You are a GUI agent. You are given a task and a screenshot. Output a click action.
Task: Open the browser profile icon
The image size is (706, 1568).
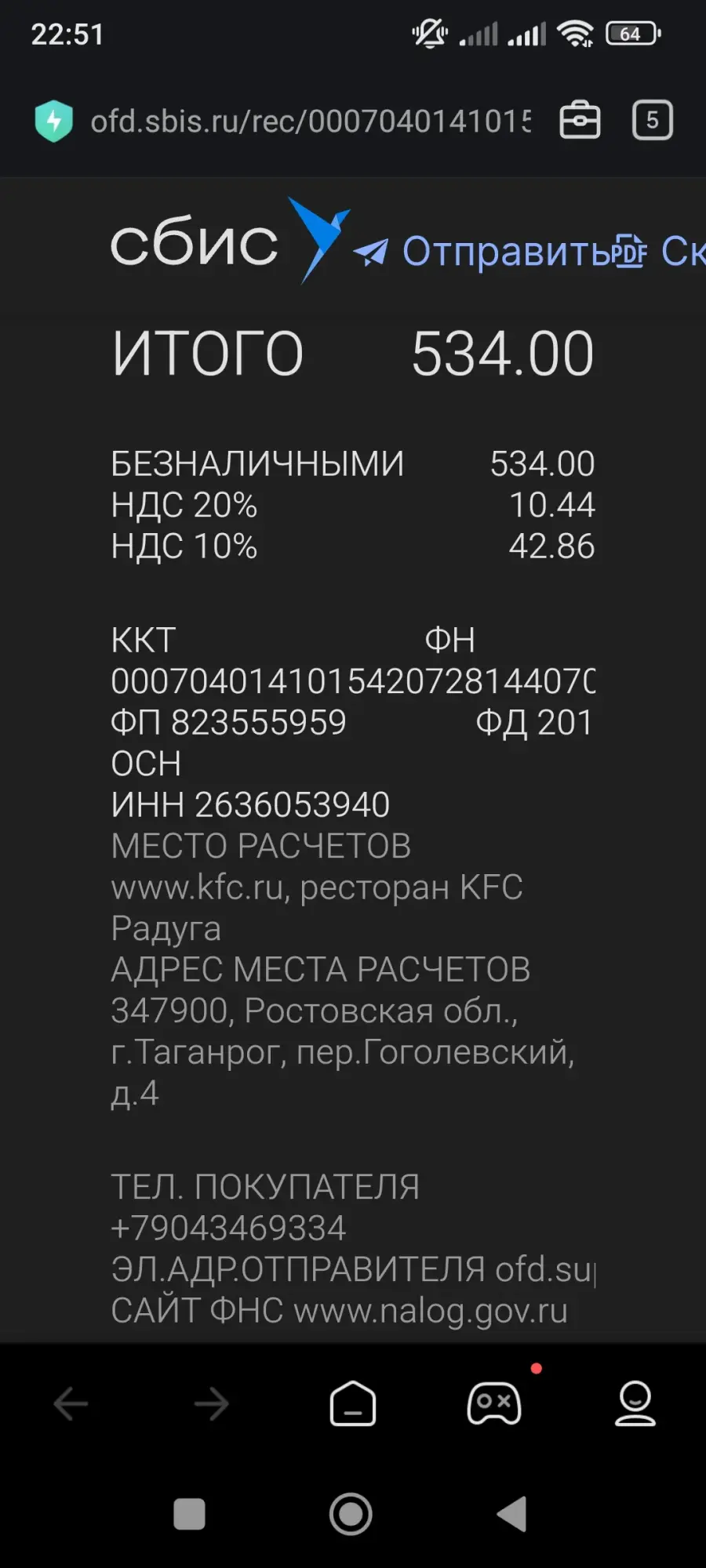pos(635,1403)
